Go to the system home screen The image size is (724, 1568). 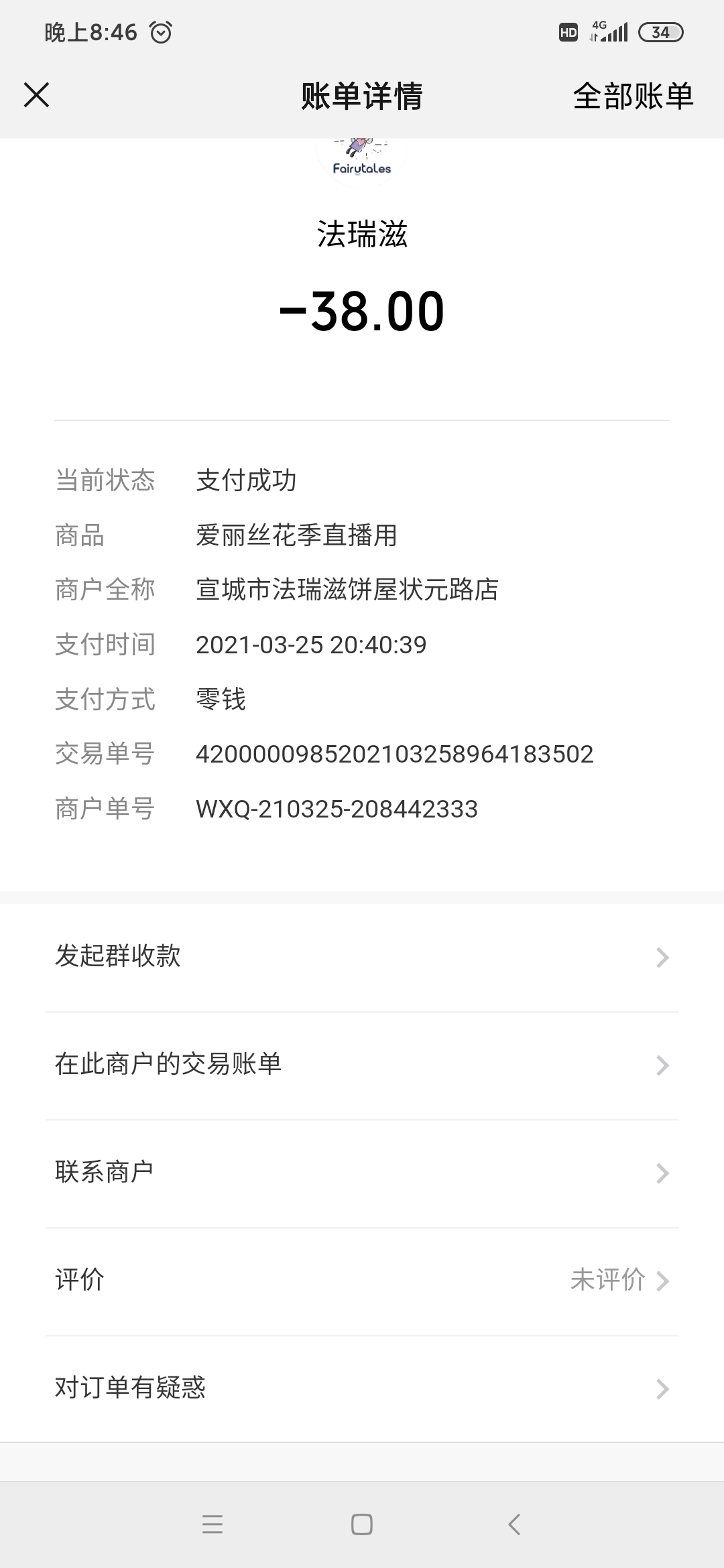(x=362, y=1524)
